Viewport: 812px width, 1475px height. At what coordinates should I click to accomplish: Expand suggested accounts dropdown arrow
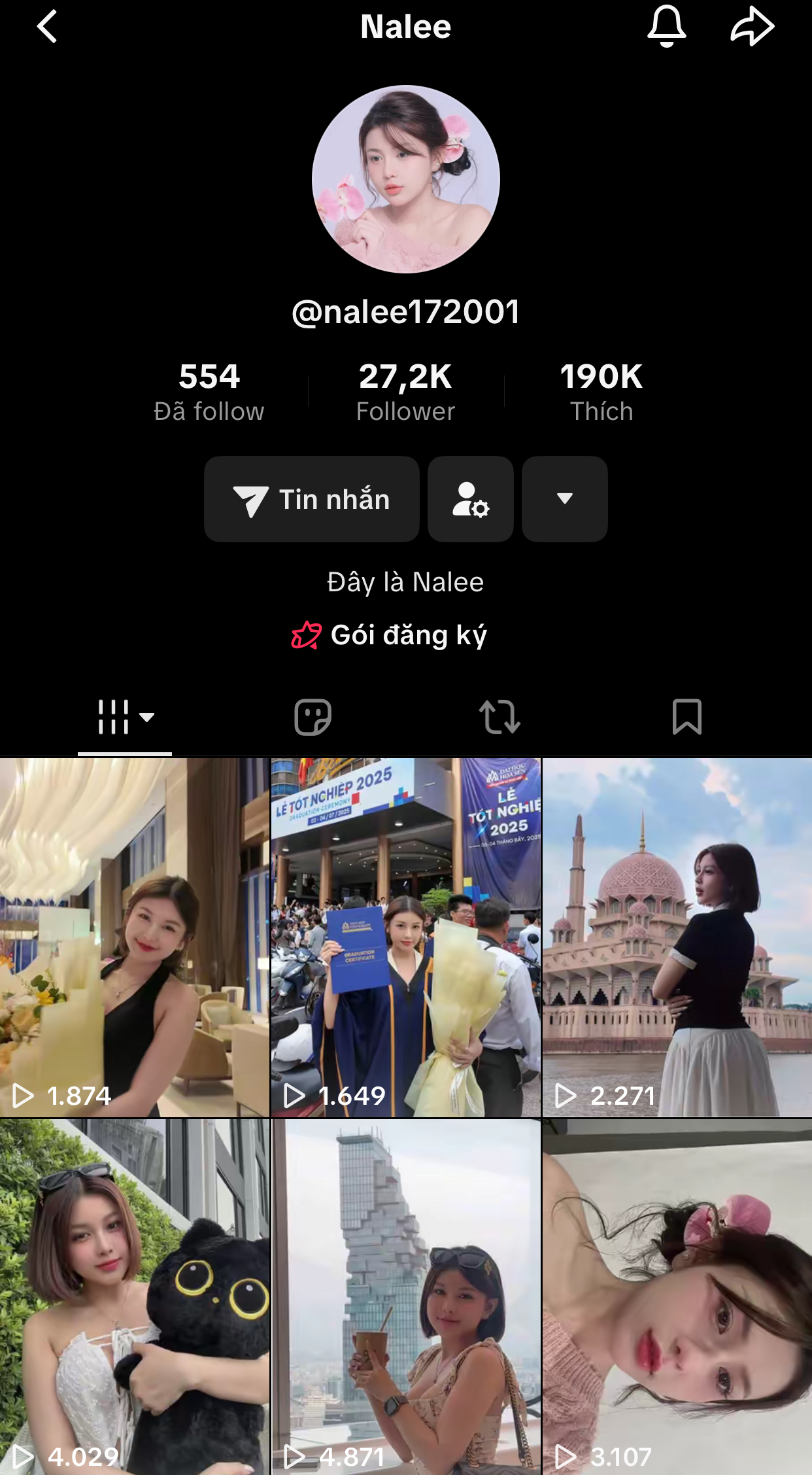(x=565, y=499)
